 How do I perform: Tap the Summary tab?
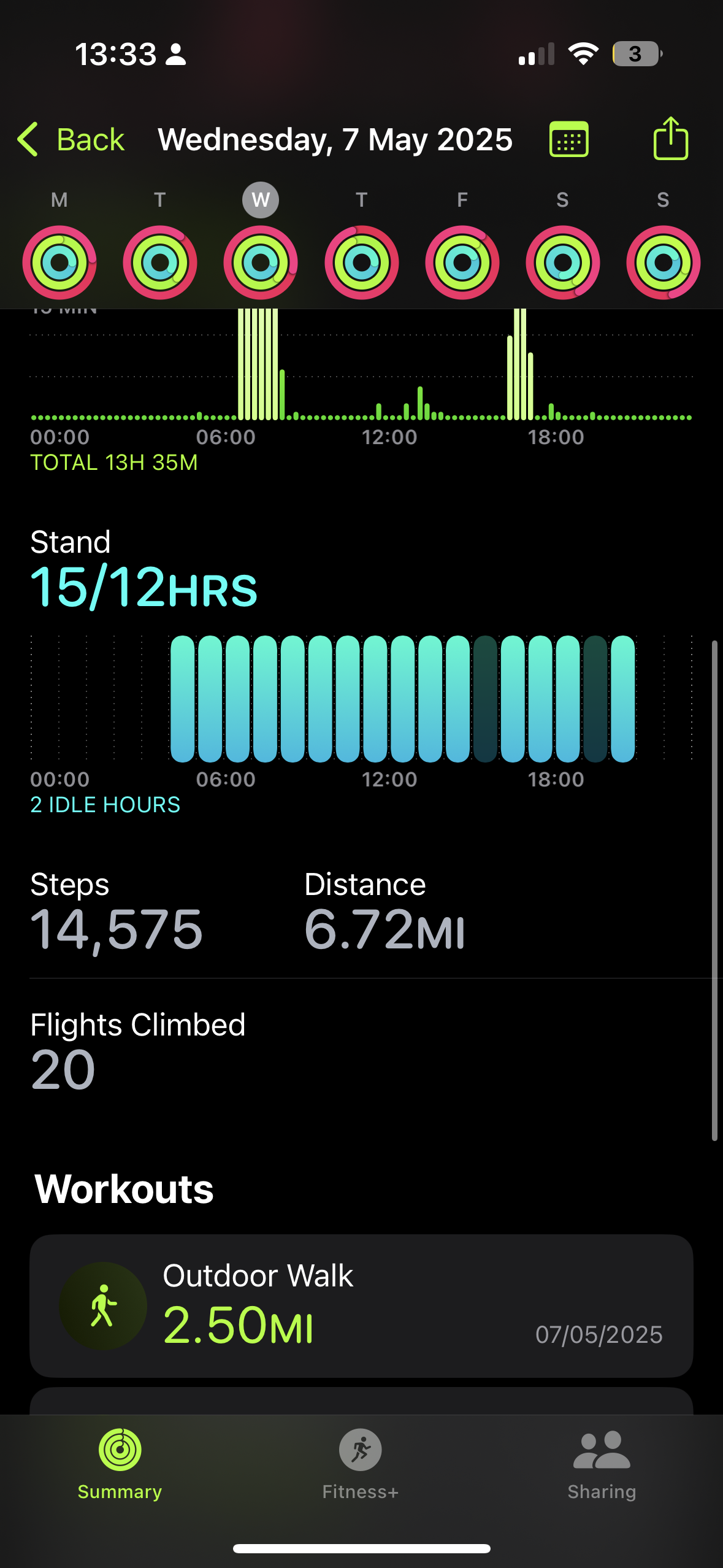click(x=120, y=1464)
